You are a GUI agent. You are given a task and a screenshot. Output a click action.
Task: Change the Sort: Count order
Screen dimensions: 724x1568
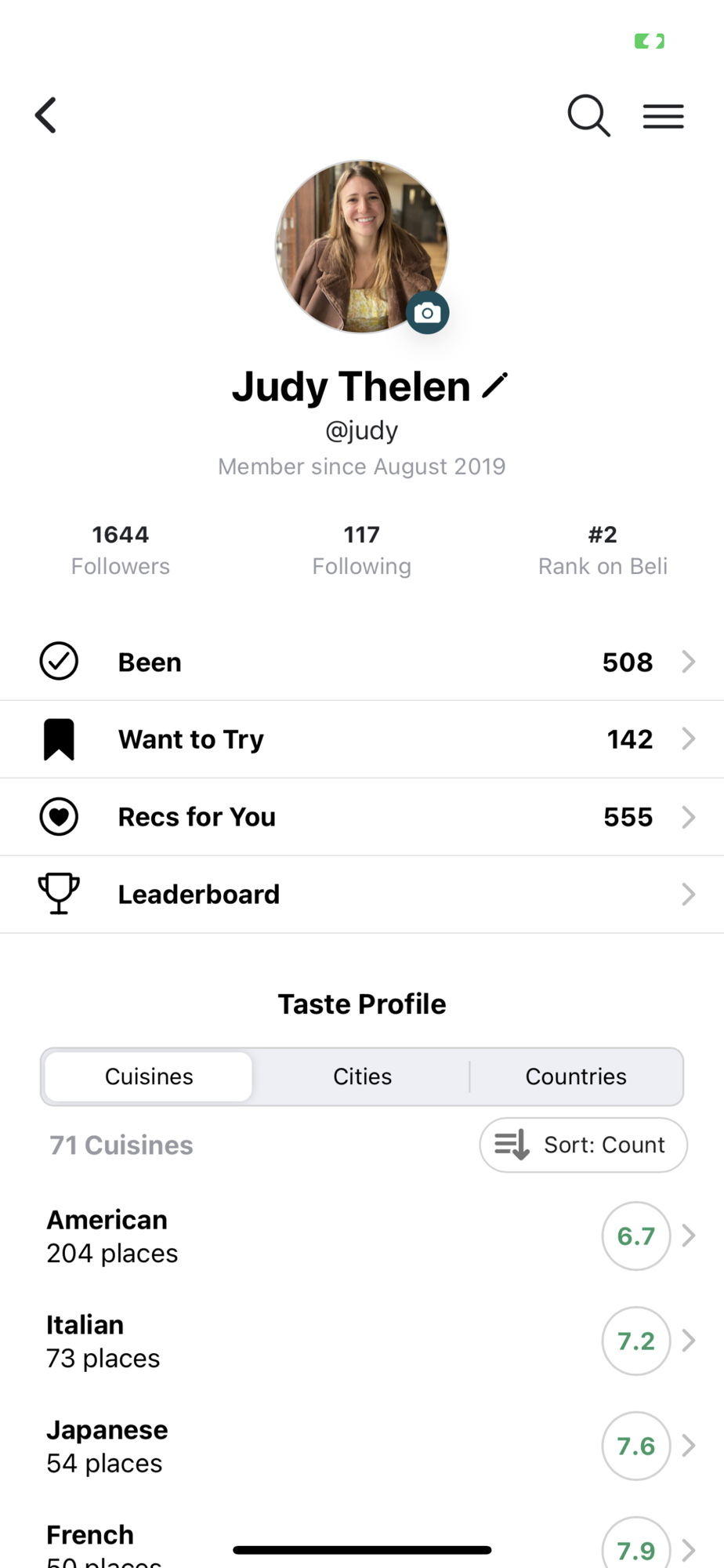coord(583,1145)
